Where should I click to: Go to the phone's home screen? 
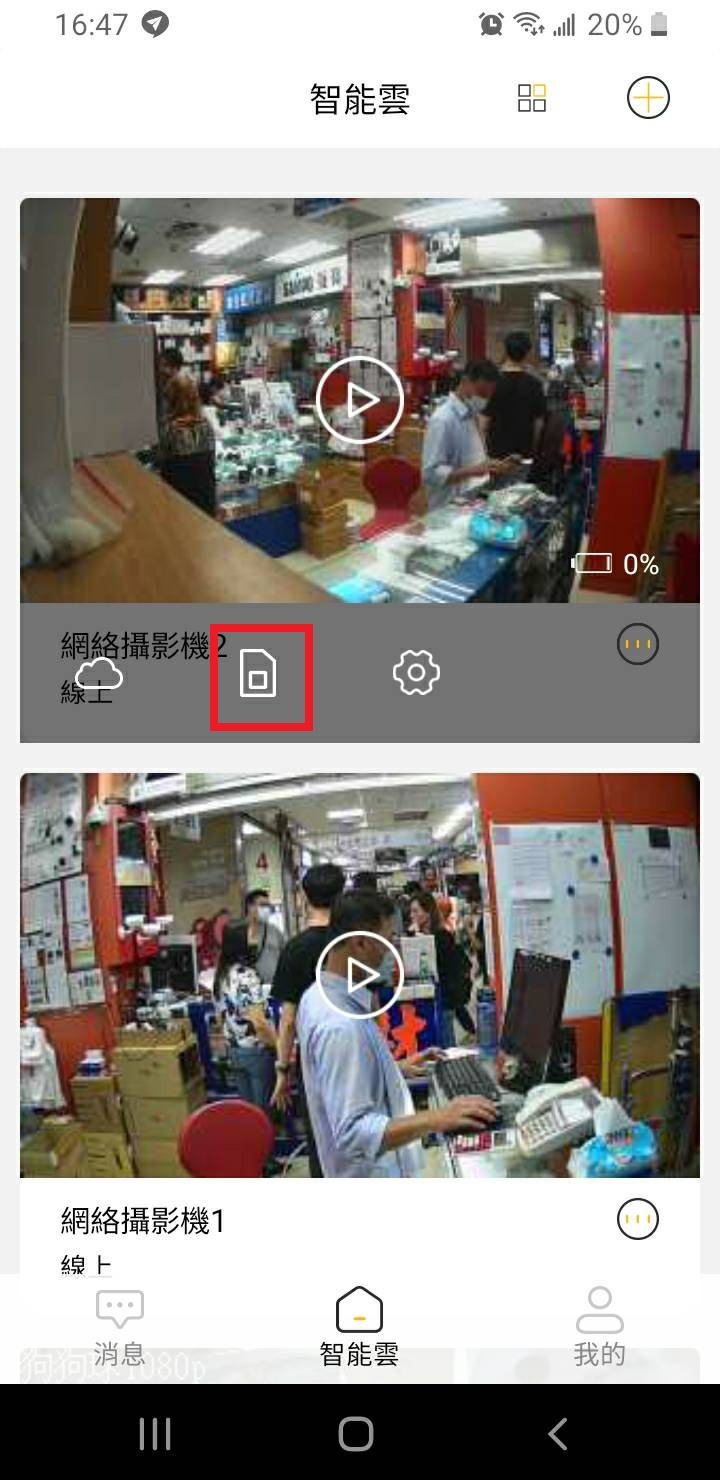356,1433
